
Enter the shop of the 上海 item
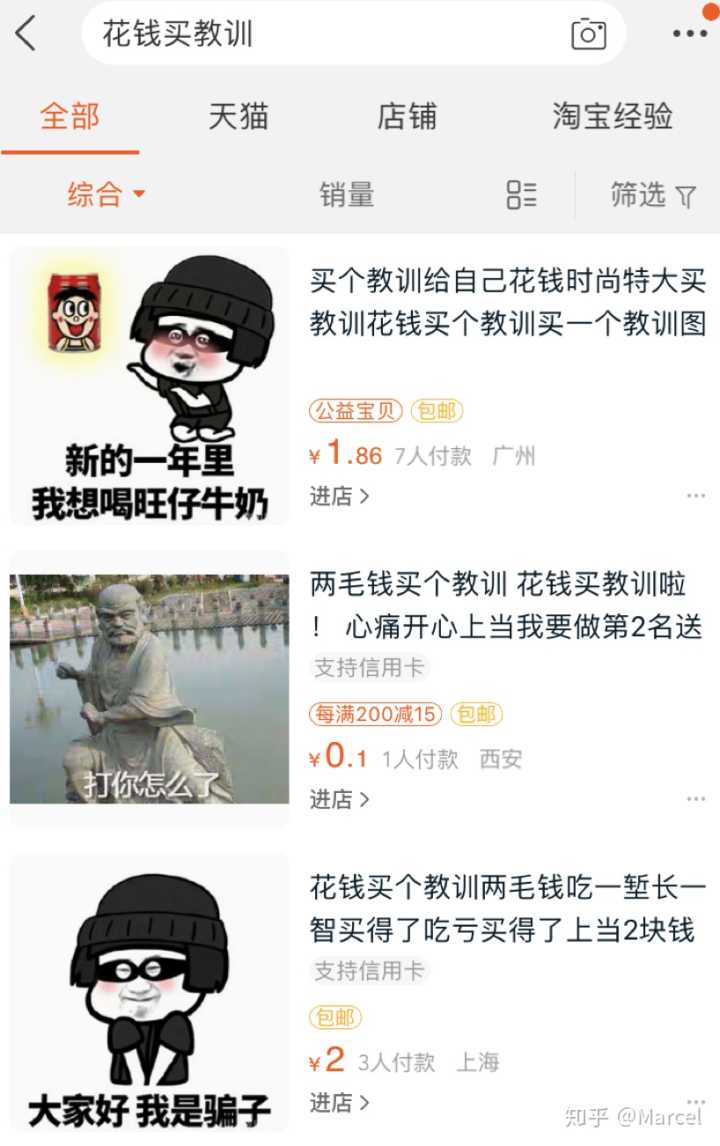coord(339,1102)
